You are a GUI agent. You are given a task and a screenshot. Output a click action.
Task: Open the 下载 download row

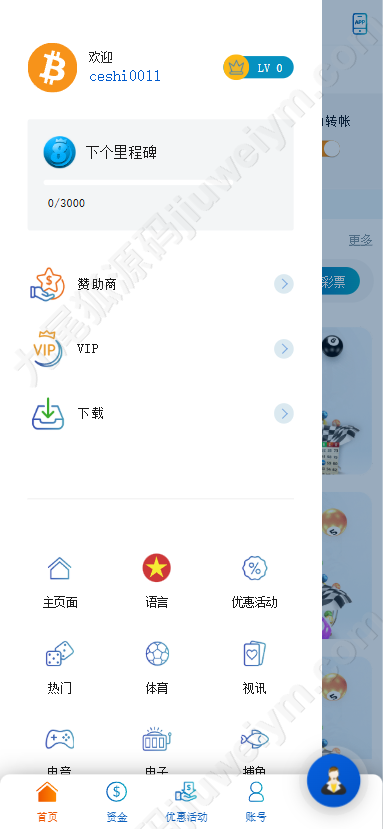tap(161, 413)
